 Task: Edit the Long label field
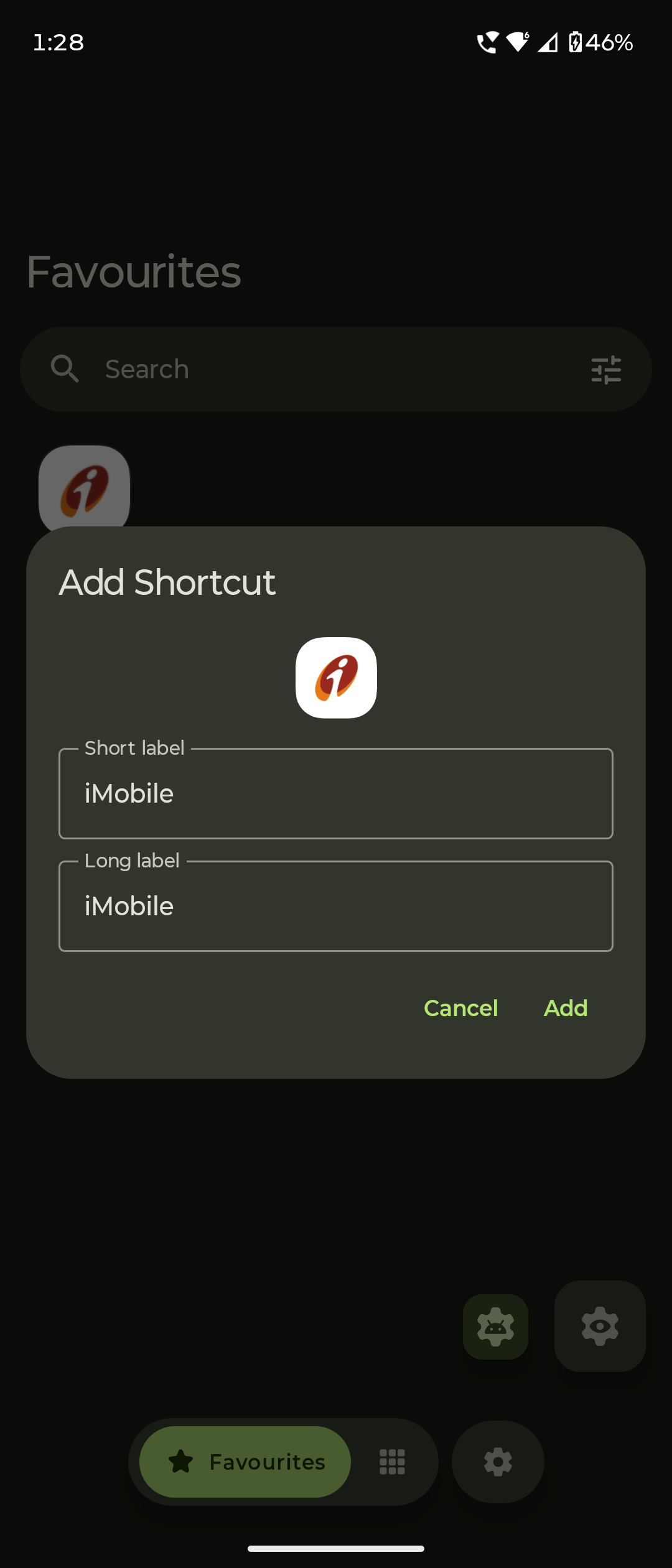[x=336, y=906]
